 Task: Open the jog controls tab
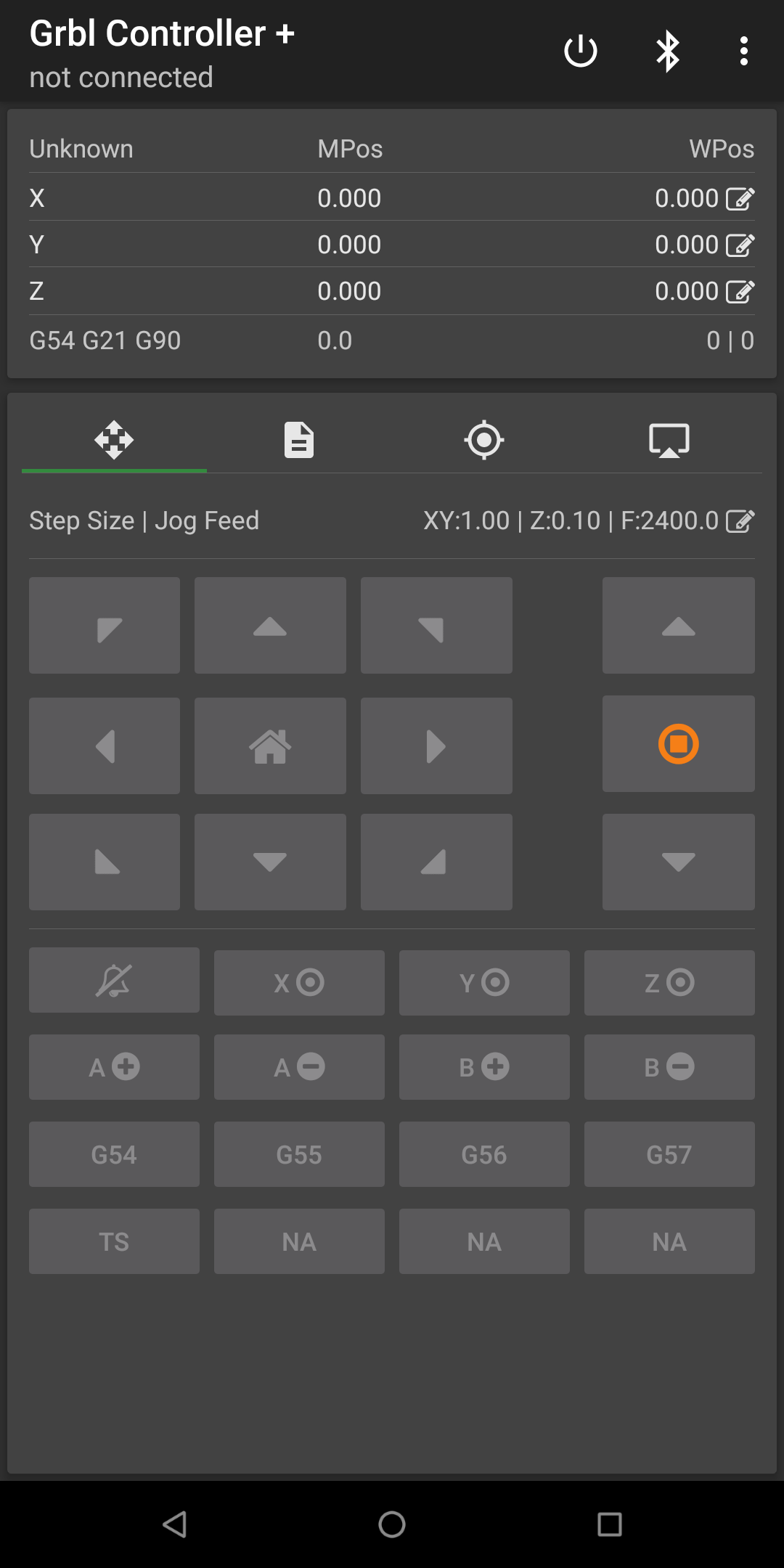(x=113, y=439)
